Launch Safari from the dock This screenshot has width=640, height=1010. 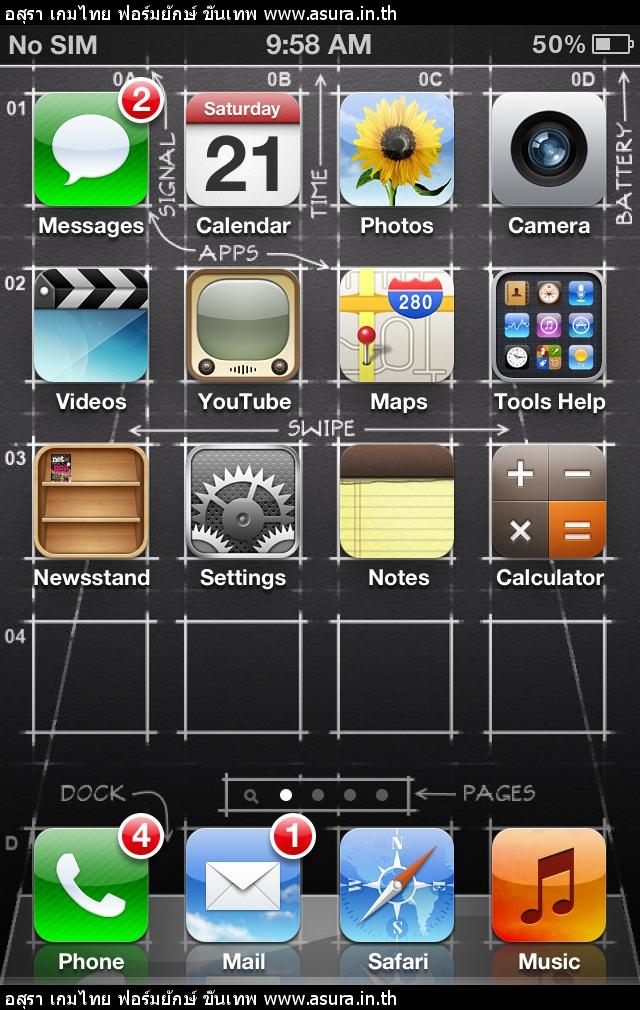click(x=396, y=885)
